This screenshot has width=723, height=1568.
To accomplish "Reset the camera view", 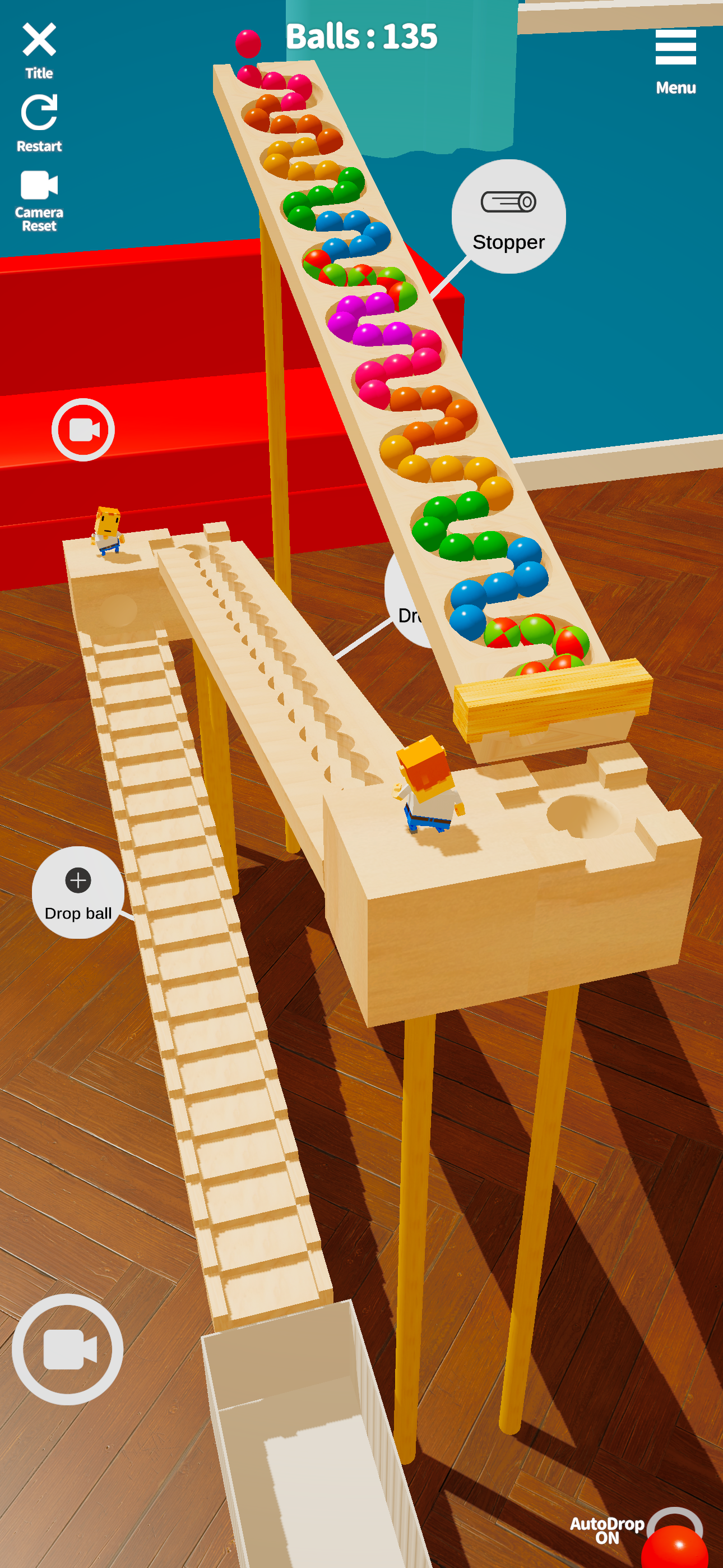I will click(39, 200).
